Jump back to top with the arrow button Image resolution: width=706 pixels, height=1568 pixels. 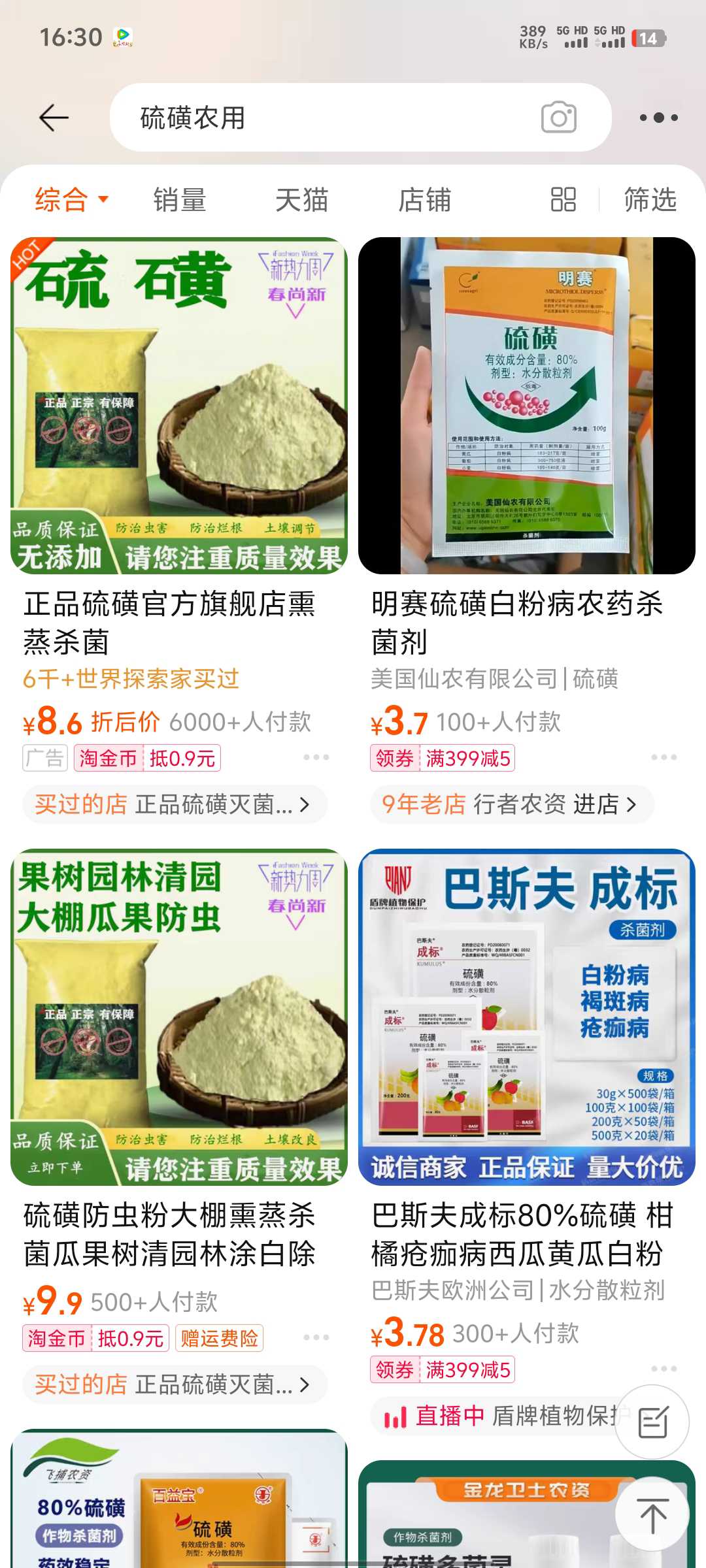(652, 1515)
